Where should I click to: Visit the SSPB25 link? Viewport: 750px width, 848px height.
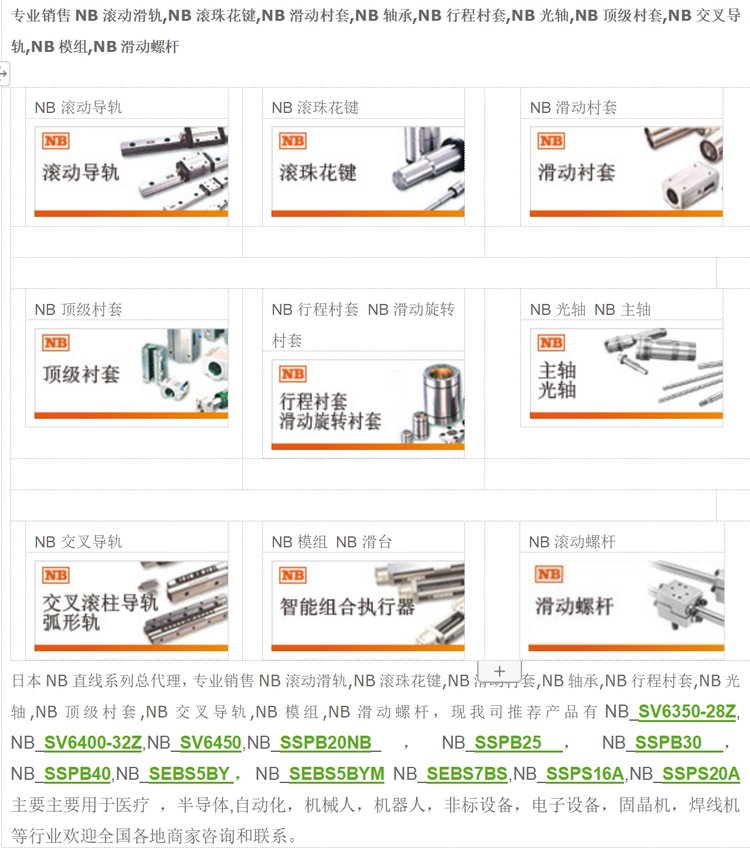click(508, 743)
